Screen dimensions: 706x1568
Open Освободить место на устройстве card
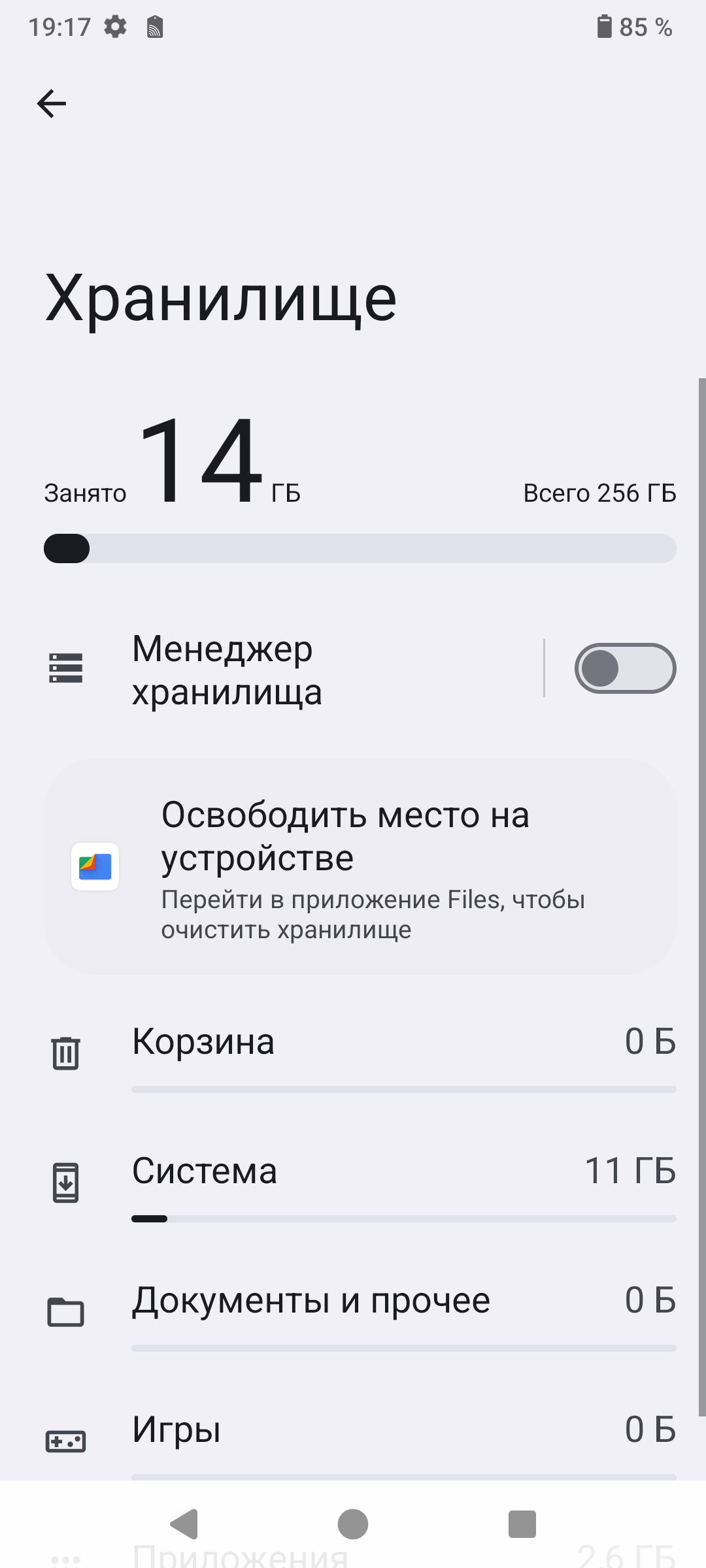tap(360, 867)
